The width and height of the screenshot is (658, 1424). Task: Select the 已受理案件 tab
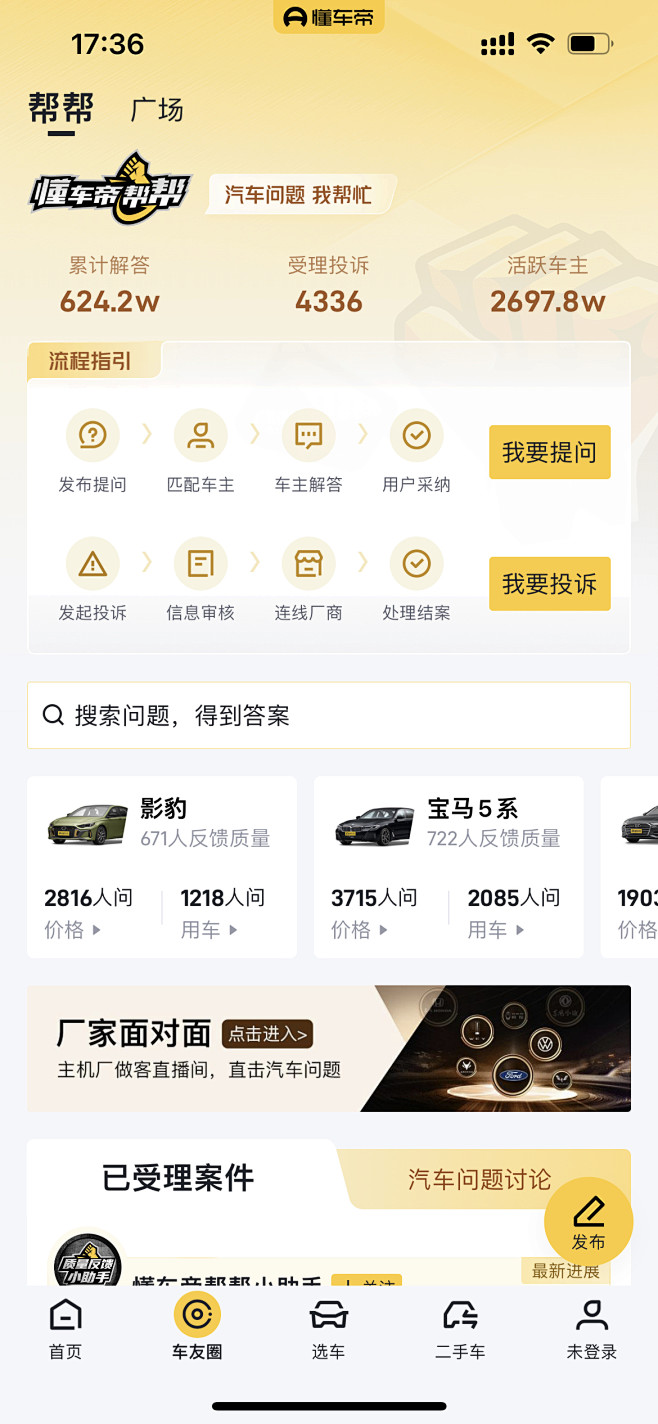pos(178,1178)
